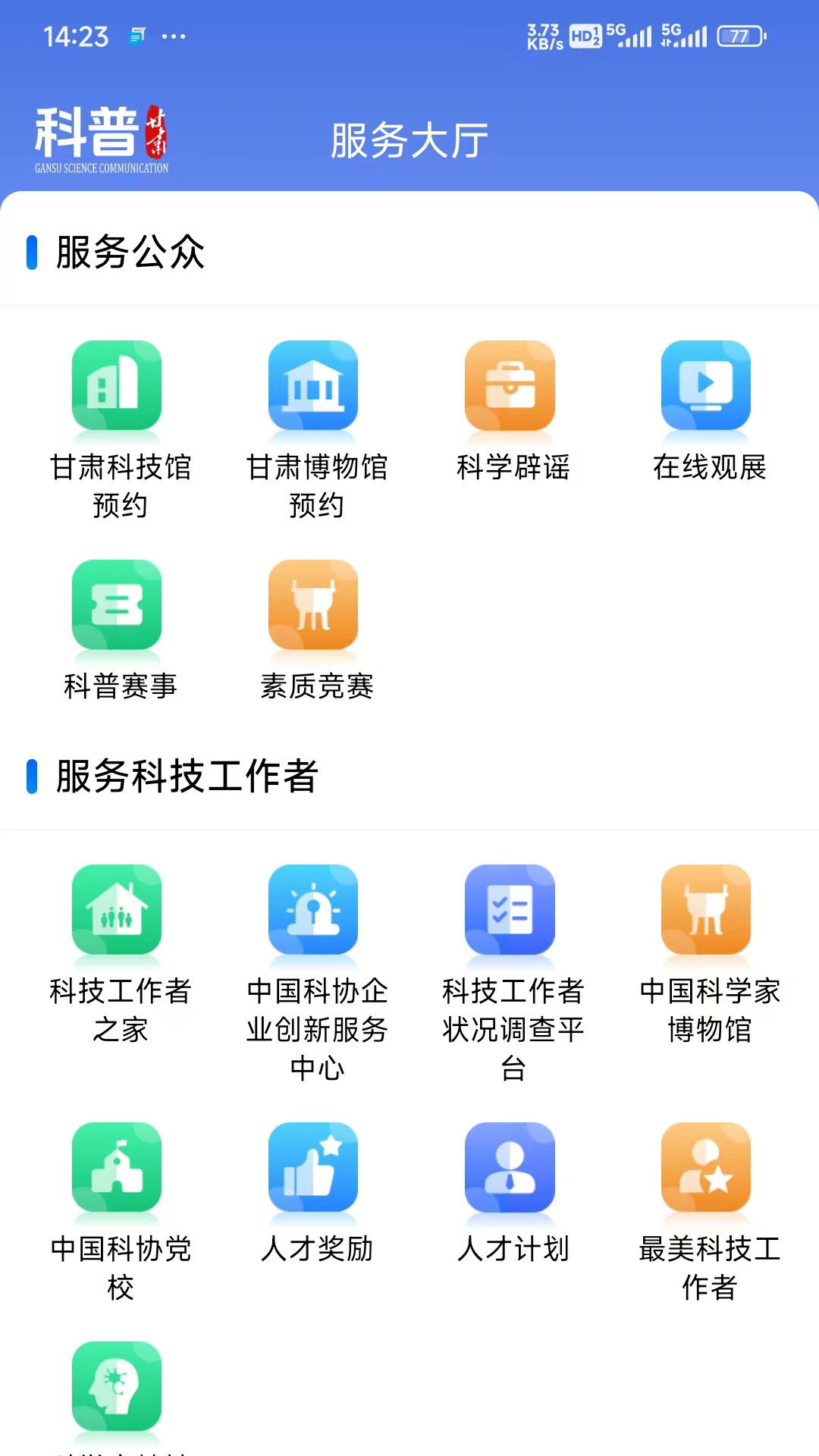Tap the 科普赛事 ticket icon

click(x=117, y=604)
